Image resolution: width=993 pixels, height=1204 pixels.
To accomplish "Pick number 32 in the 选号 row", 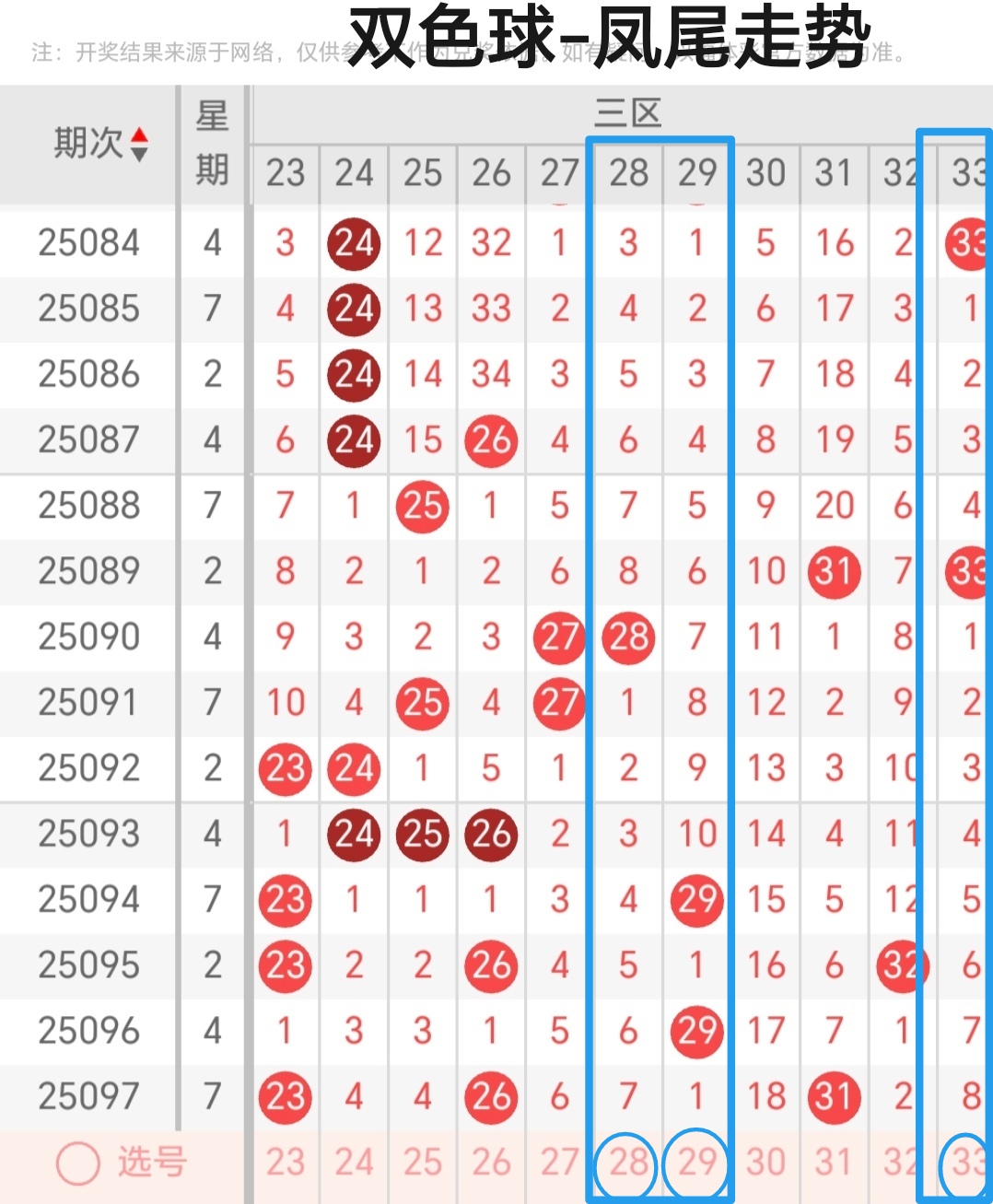I will click(x=898, y=1163).
